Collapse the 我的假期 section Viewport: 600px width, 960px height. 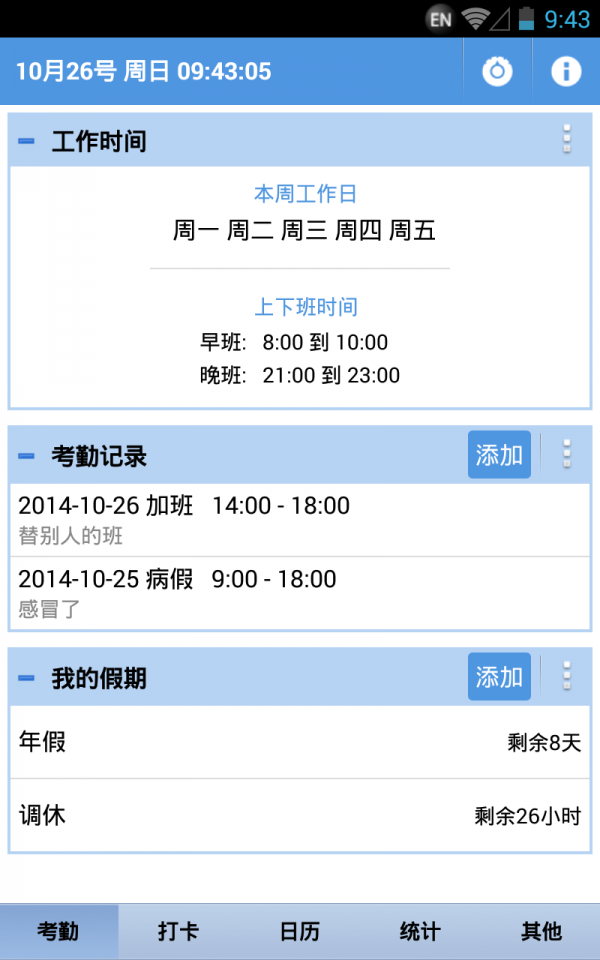tap(27, 679)
